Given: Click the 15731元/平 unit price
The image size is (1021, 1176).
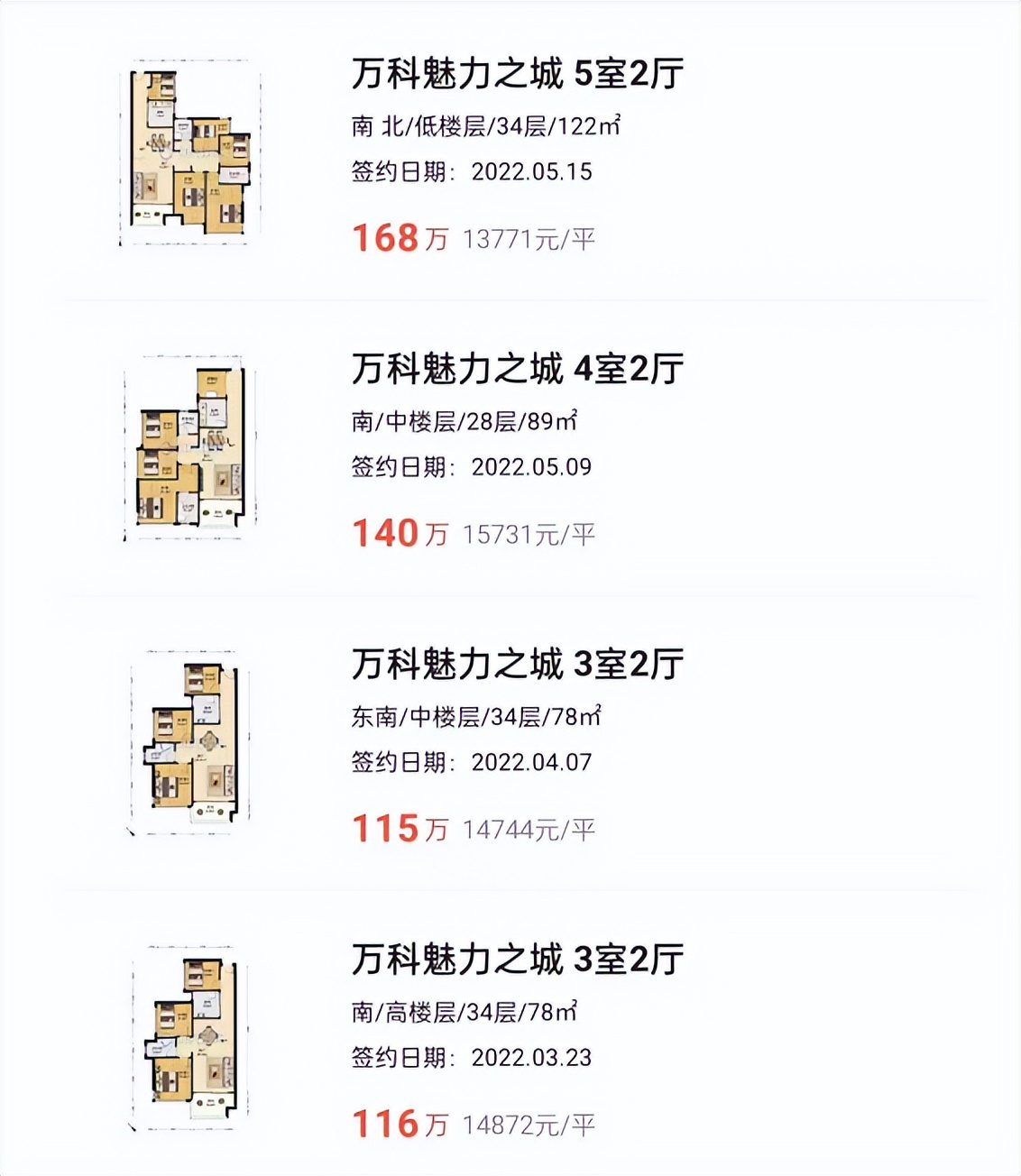Looking at the screenshot, I should tap(531, 537).
